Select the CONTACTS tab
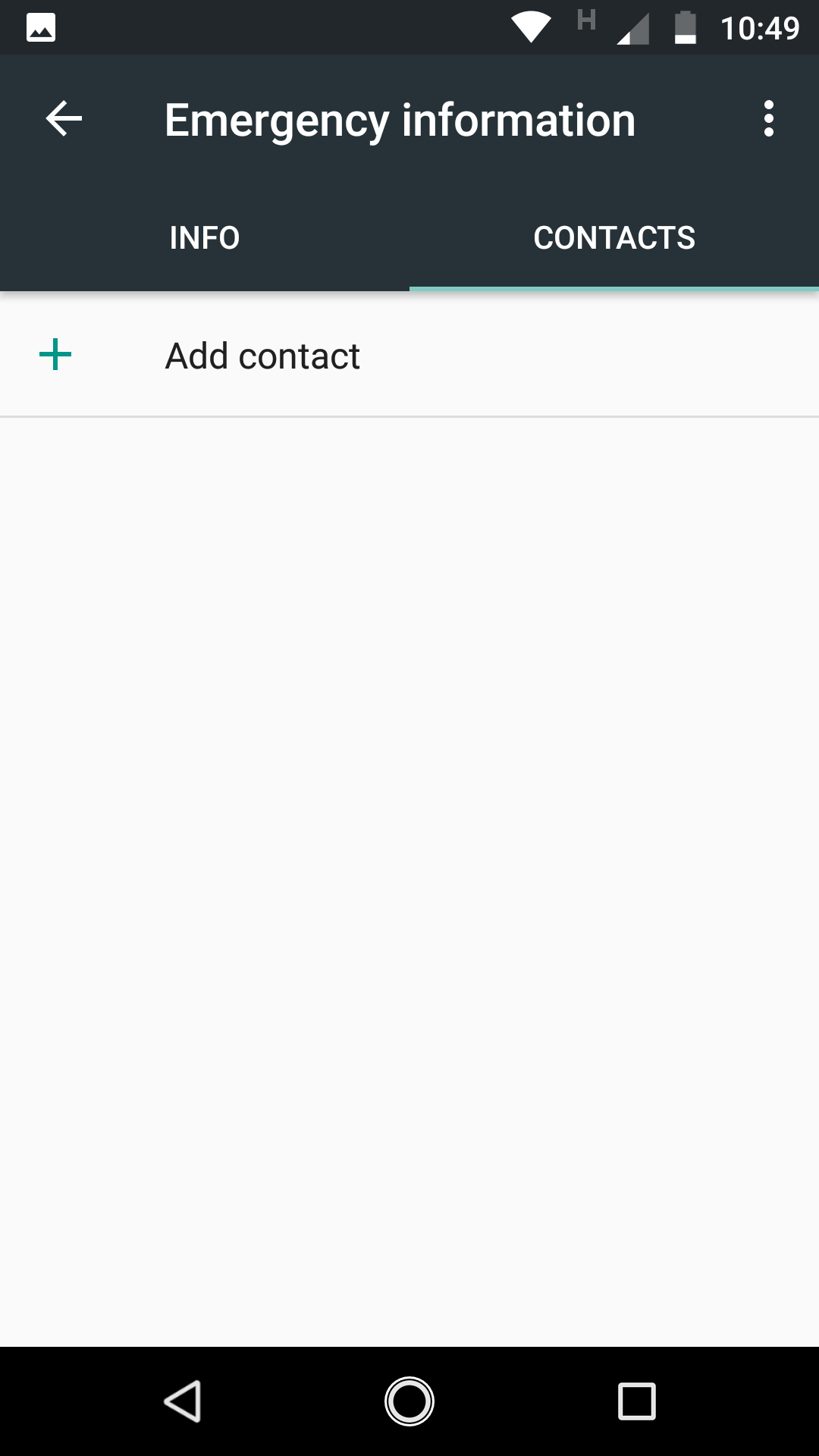Image resolution: width=819 pixels, height=1456 pixels. click(x=614, y=237)
